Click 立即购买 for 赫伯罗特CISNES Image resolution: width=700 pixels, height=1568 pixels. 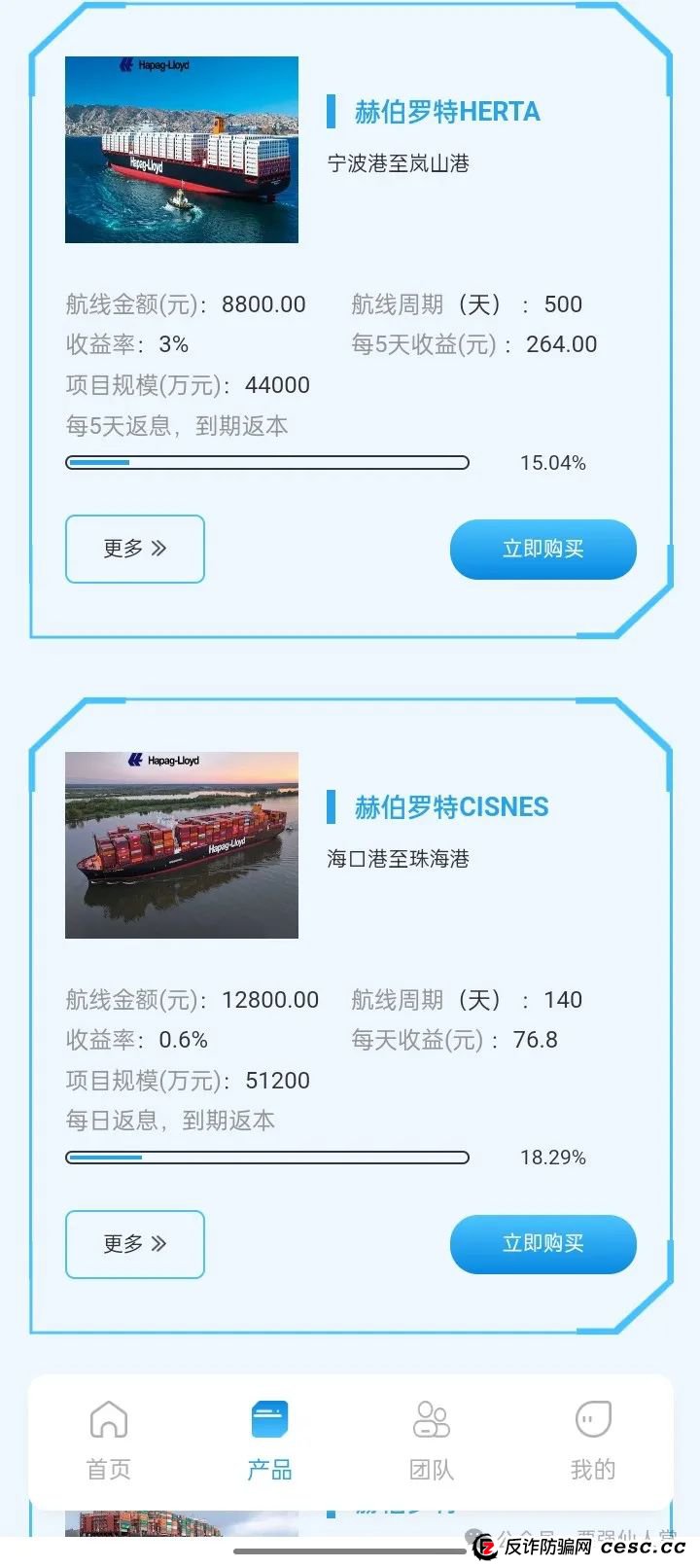tap(542, 1244)
